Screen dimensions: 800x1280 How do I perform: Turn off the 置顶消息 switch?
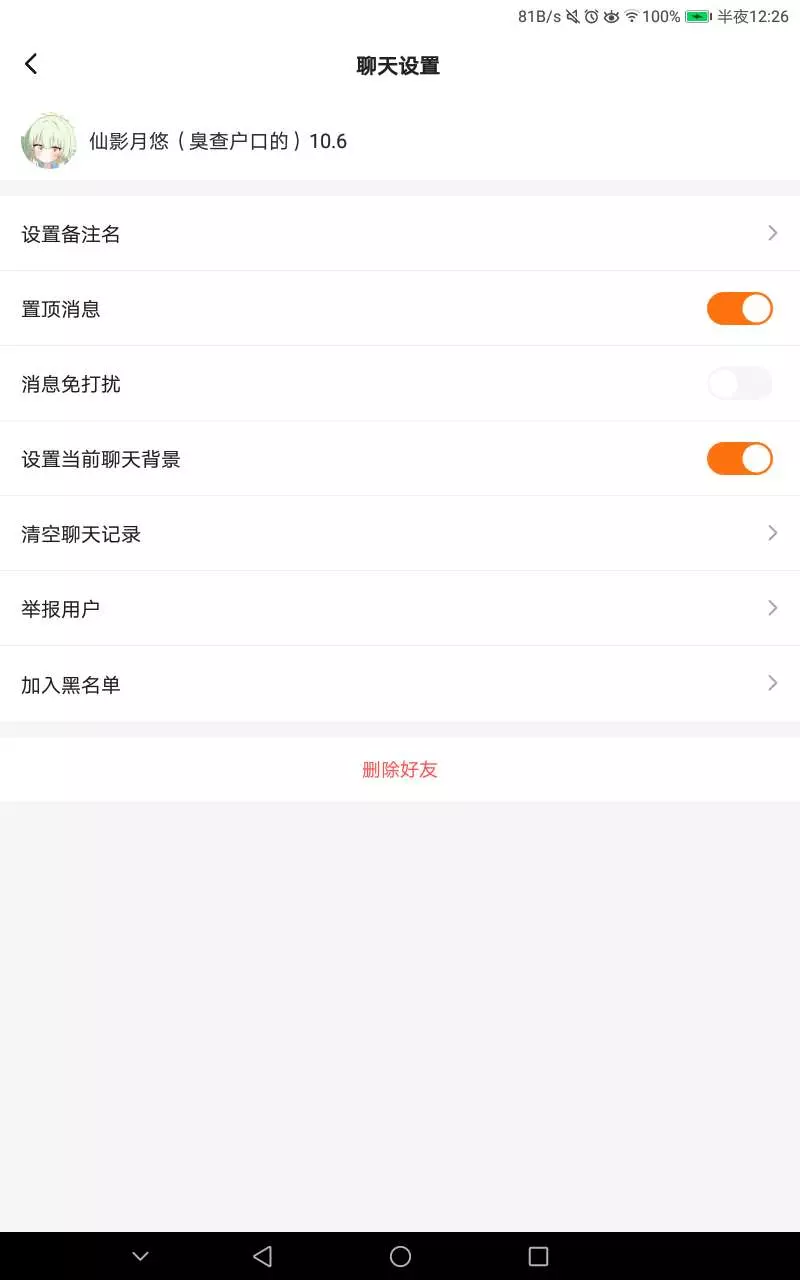[x=740, y=309]
